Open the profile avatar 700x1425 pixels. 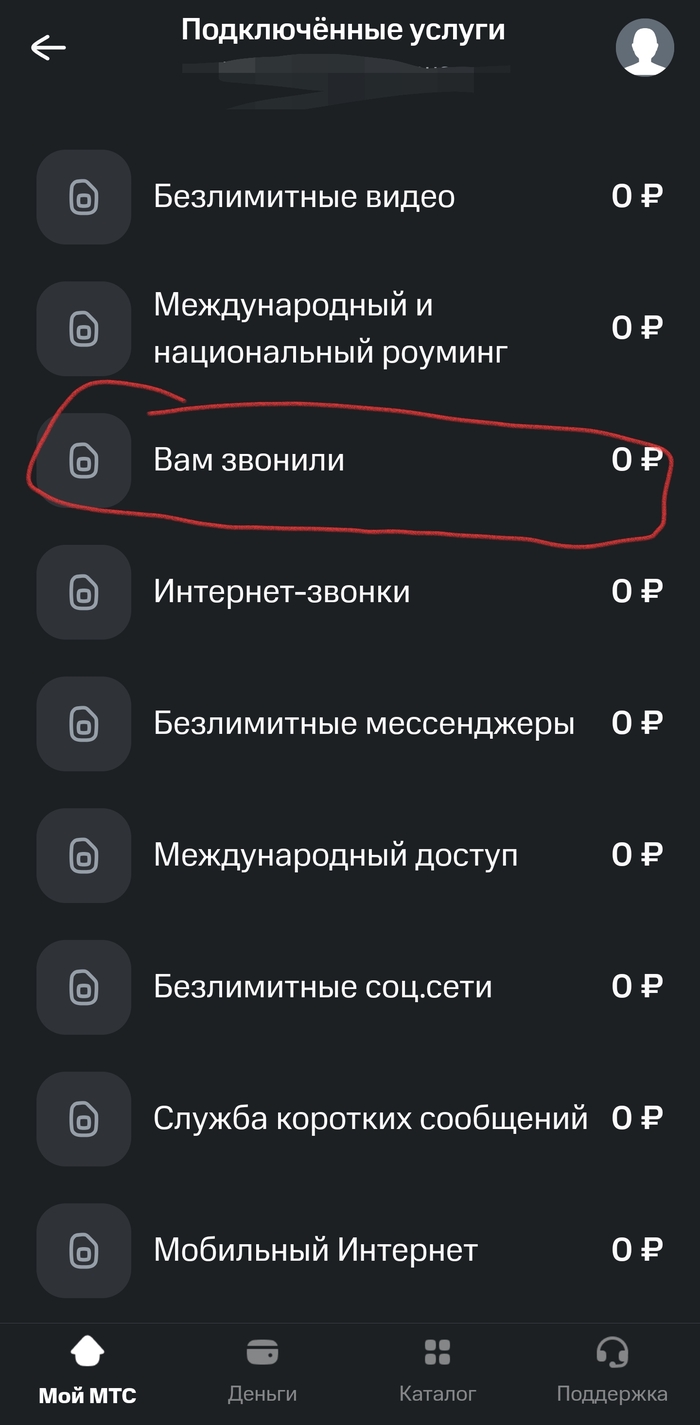(644, 47)
